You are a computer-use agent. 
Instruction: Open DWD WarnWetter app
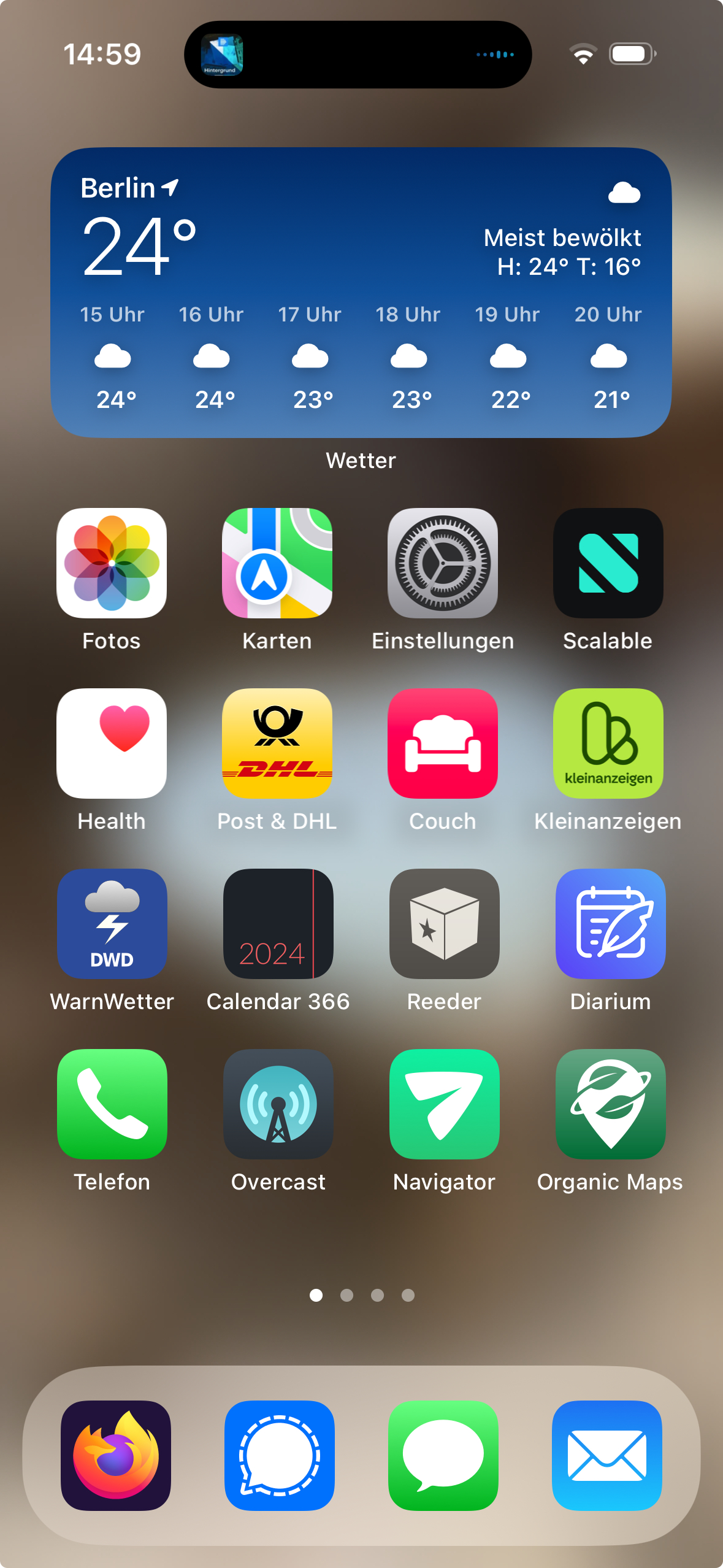[x=112, y=924]
